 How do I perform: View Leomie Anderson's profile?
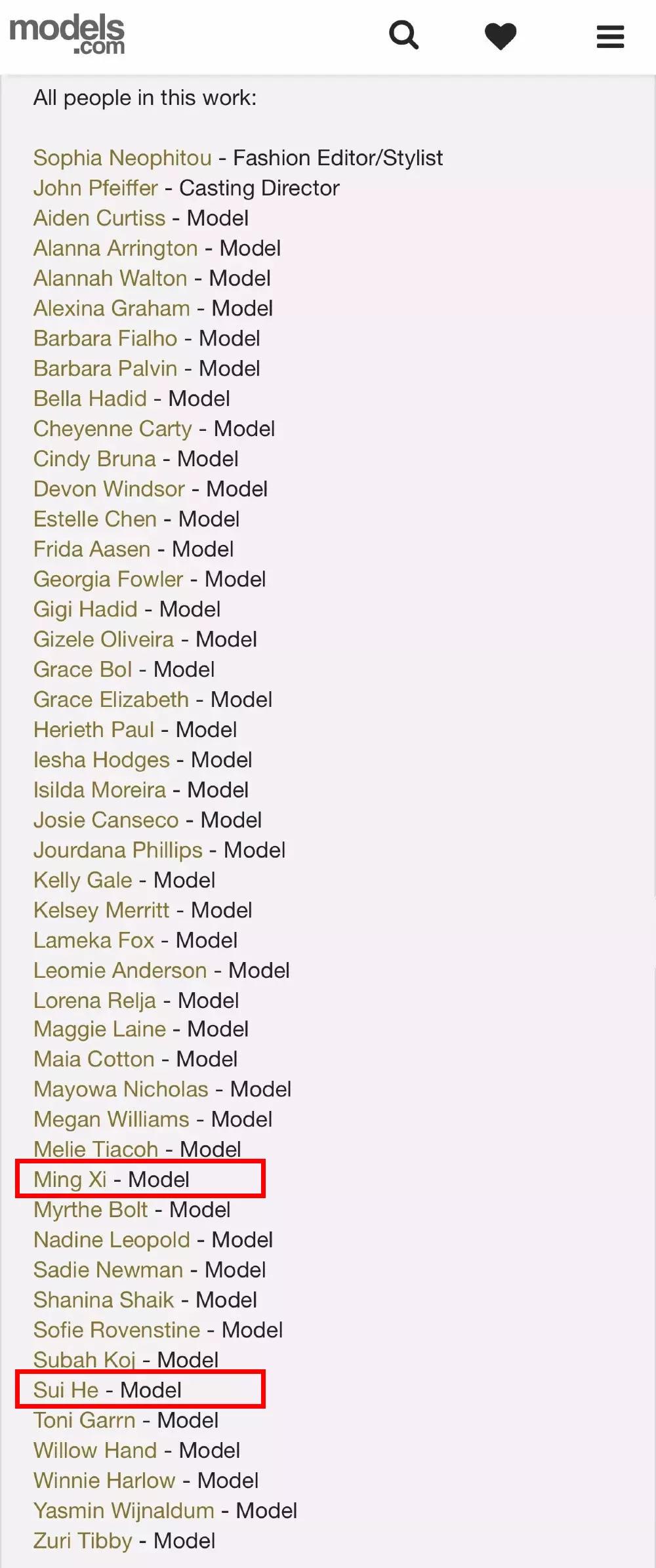pos(120,971)
